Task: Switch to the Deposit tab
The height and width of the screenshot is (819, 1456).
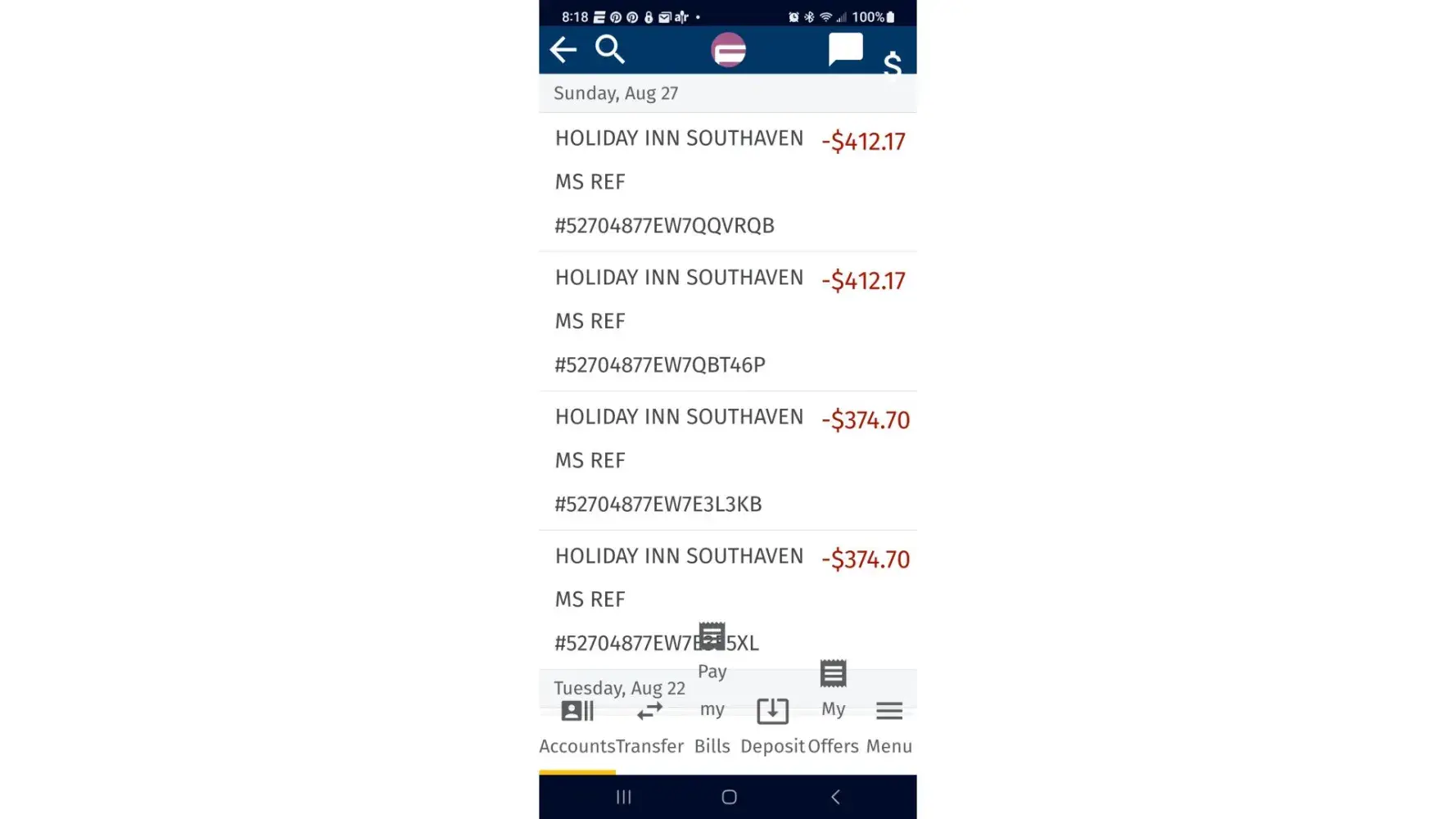Action: [x=772, y=727]
